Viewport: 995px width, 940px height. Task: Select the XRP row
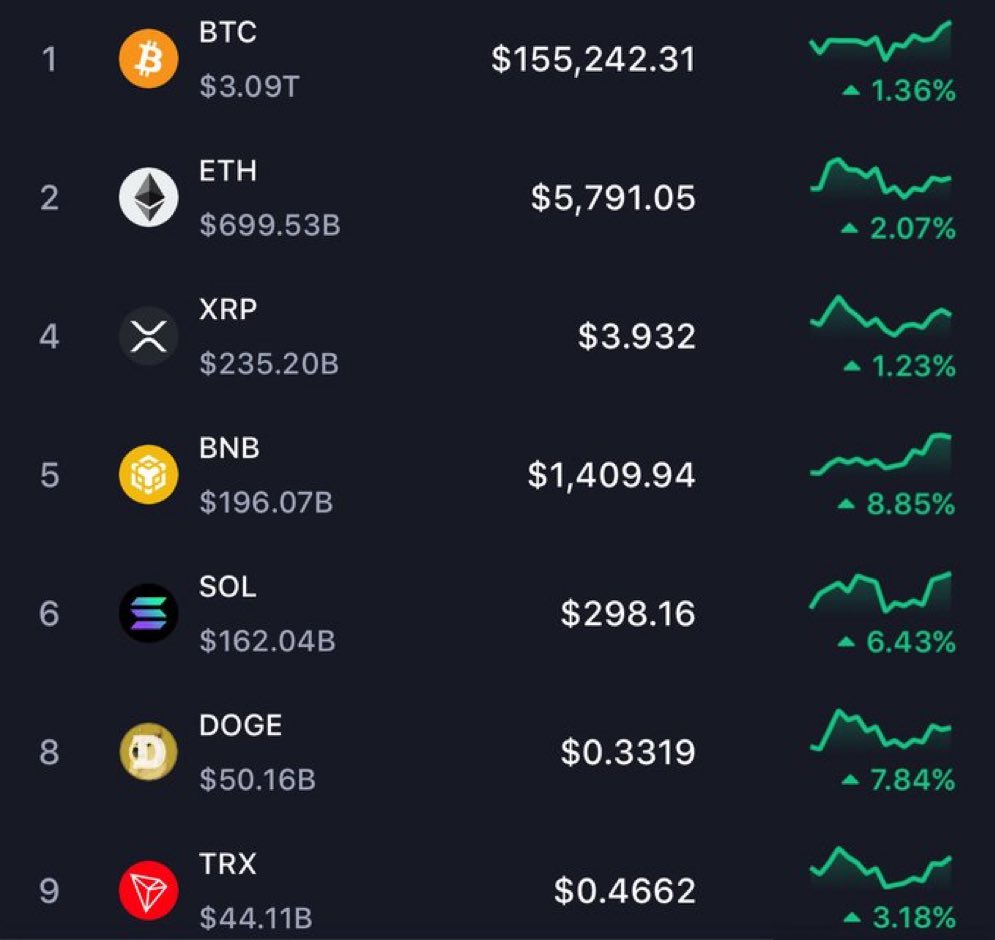point(498,336)
